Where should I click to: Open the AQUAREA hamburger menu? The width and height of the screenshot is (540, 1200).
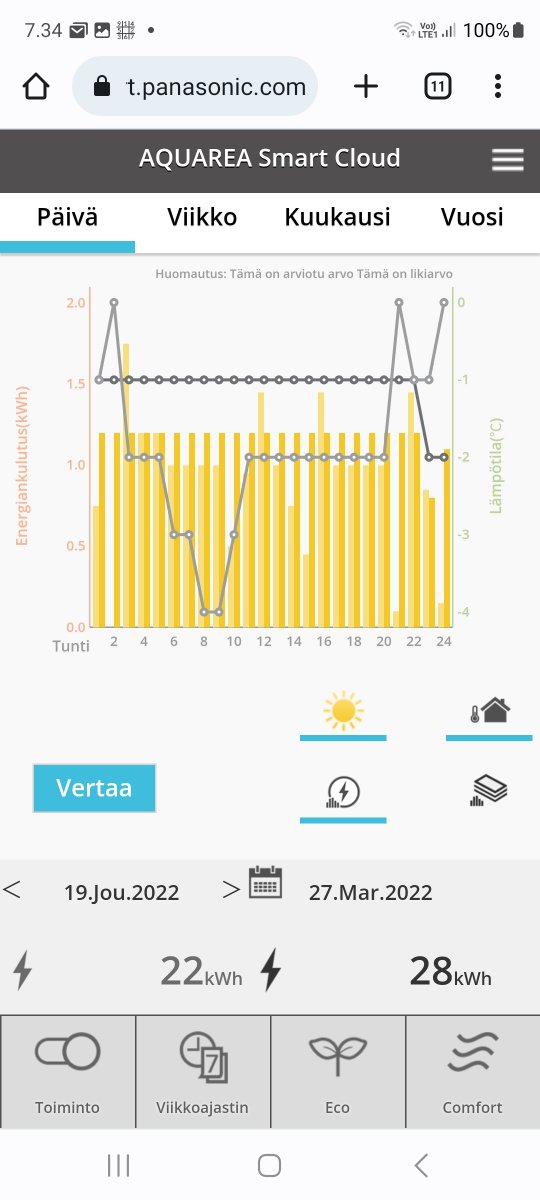[x=508, y=160]
